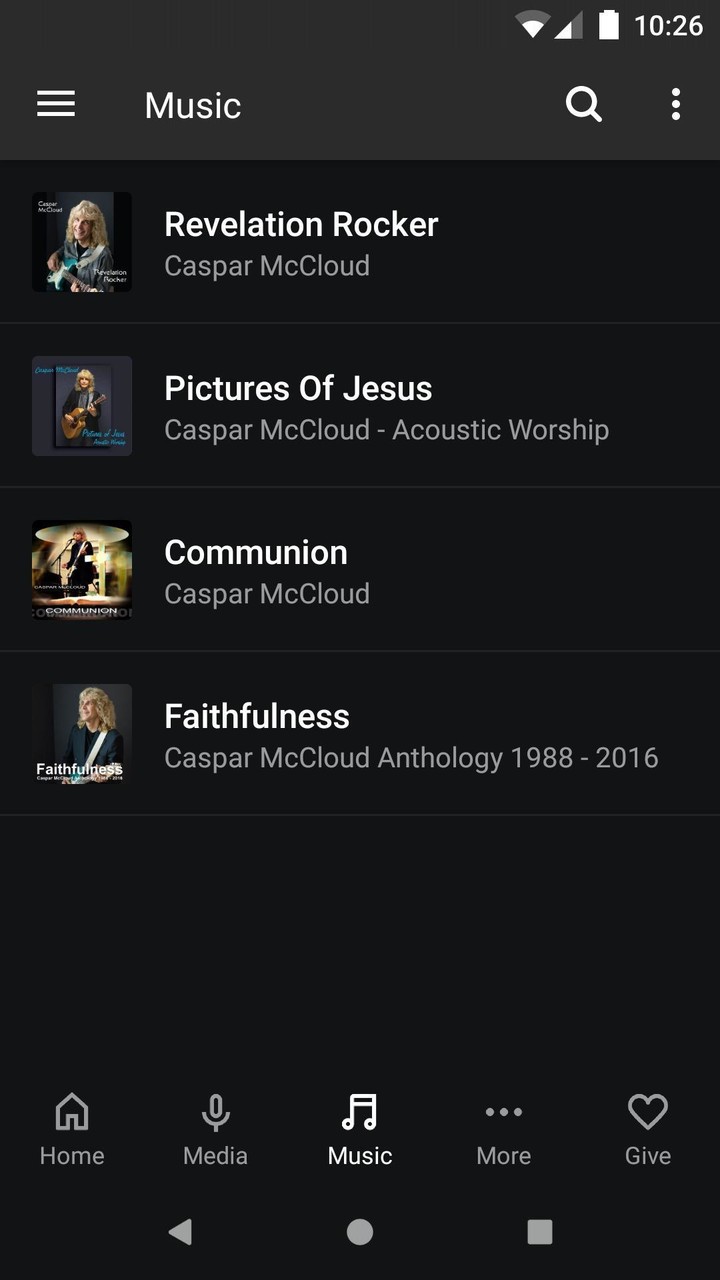Open the More options icon
This screenshot has height=1280, width=720.
click(x=503, y=1111)
